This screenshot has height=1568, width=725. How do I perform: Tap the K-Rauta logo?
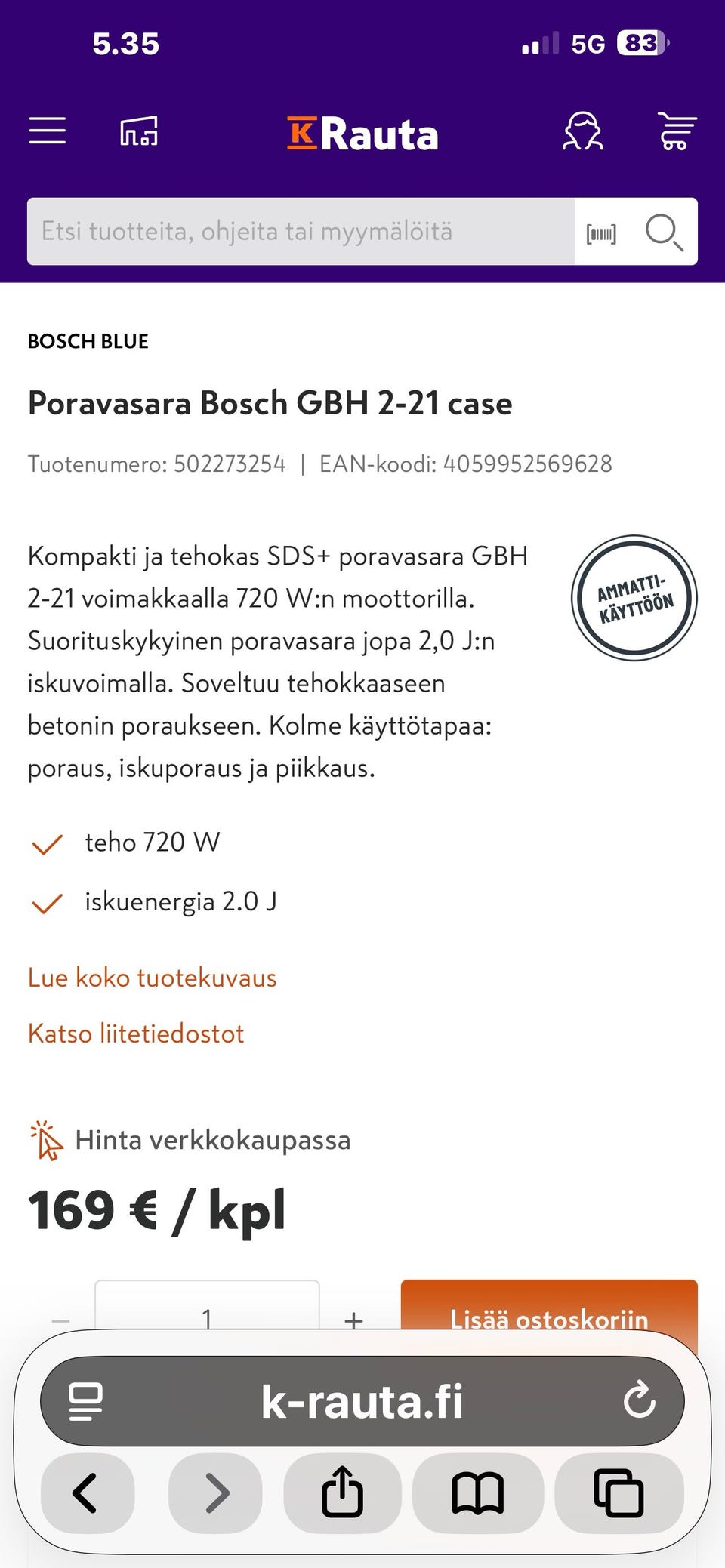(362, 133)
